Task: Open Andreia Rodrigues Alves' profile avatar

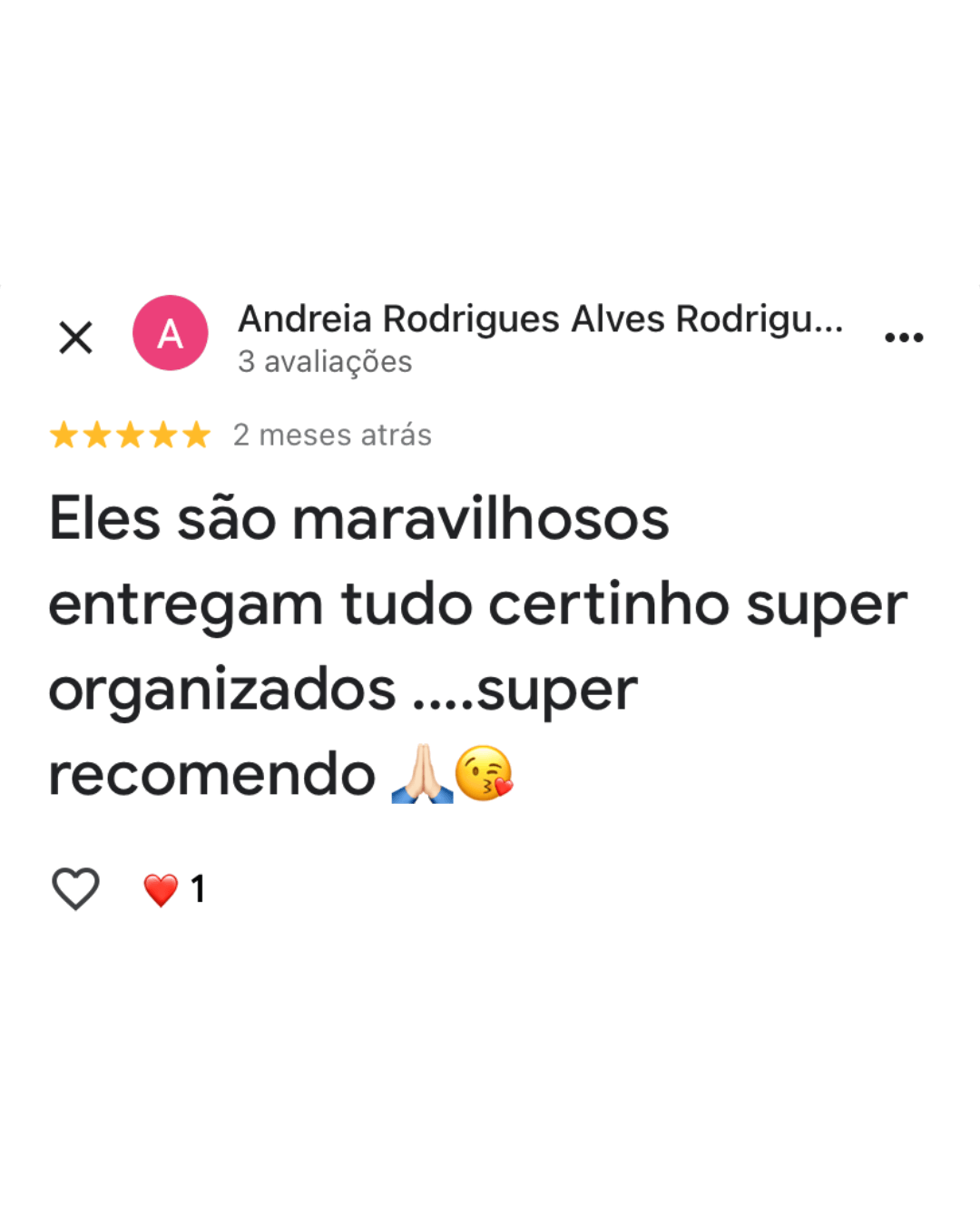Action: (x=171, y=333)
